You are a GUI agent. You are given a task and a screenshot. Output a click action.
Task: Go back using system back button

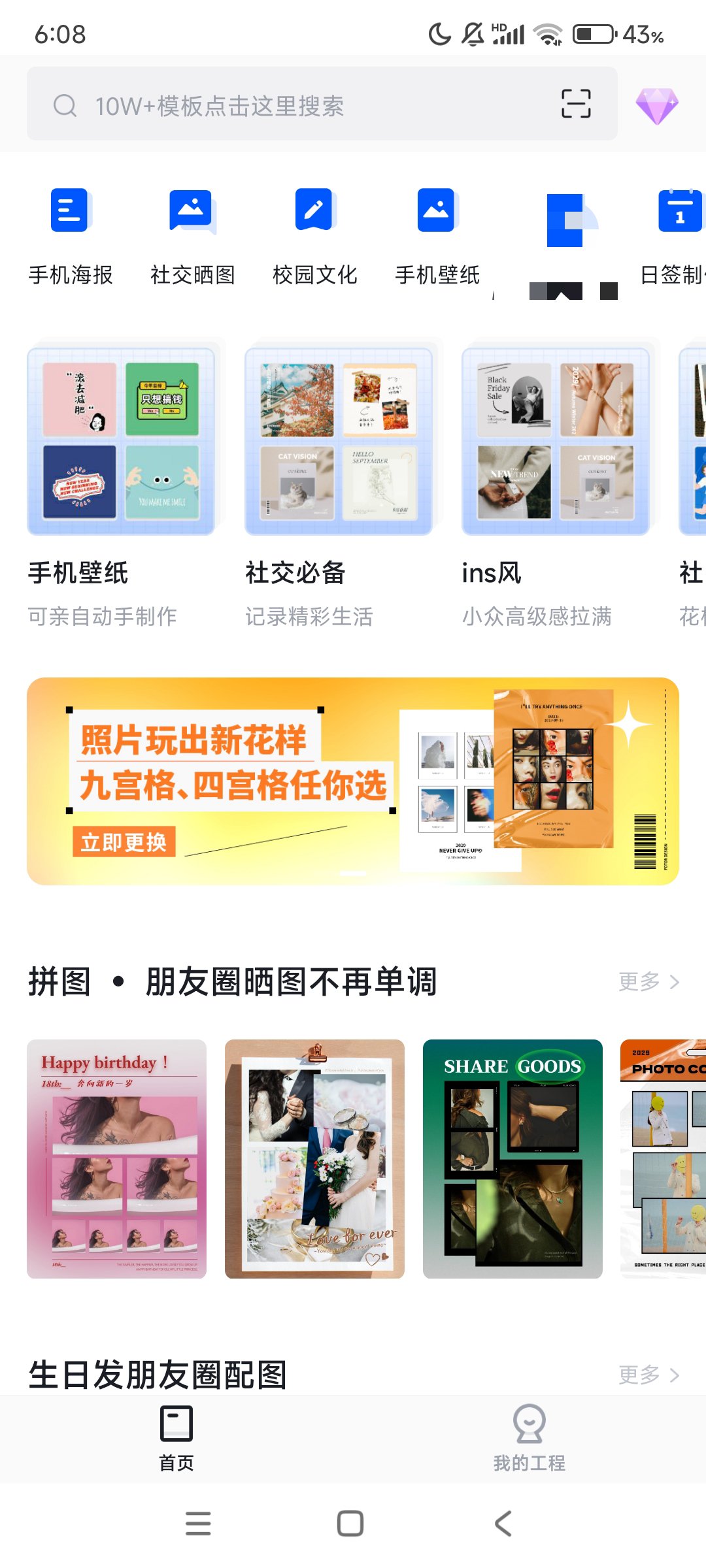tap(503, 1524)
